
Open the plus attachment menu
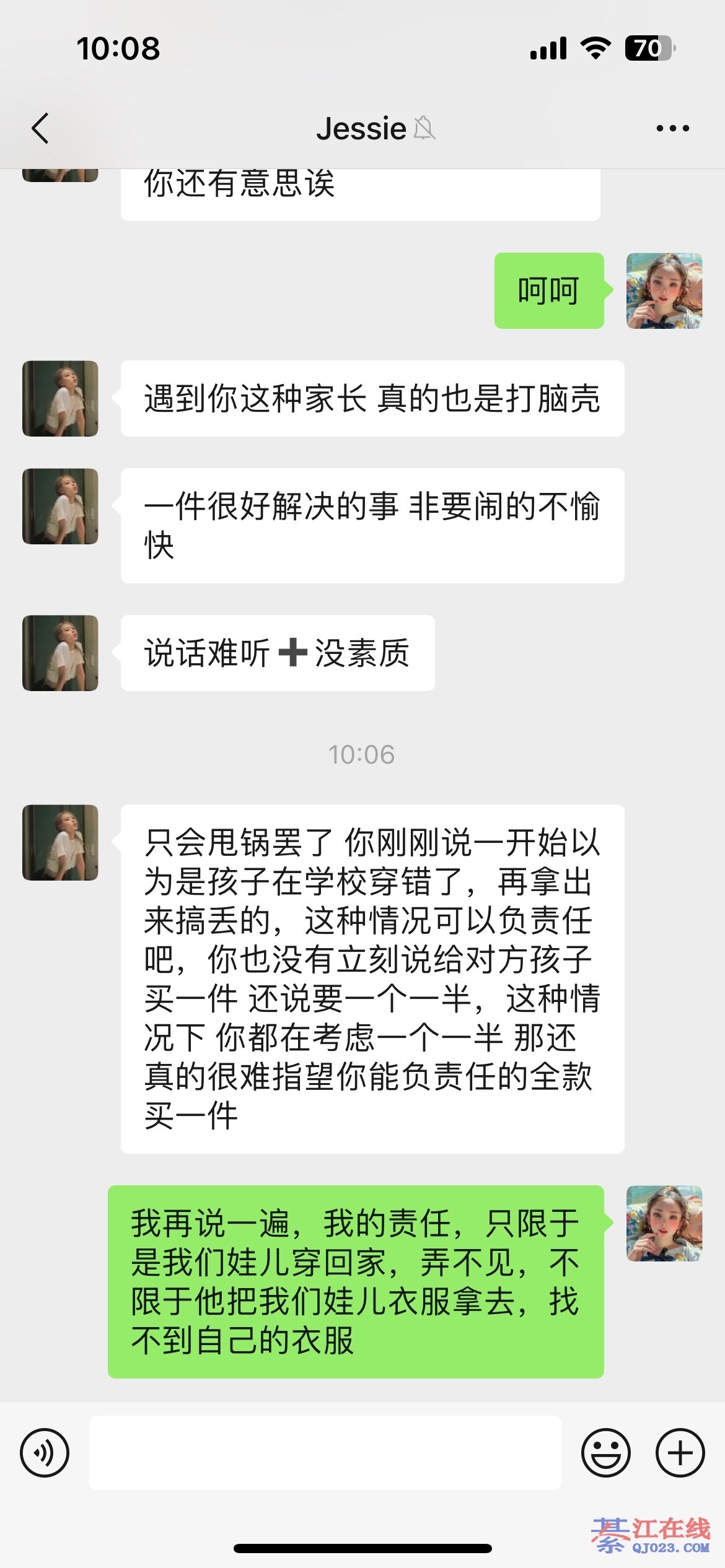pos(680,1453)
